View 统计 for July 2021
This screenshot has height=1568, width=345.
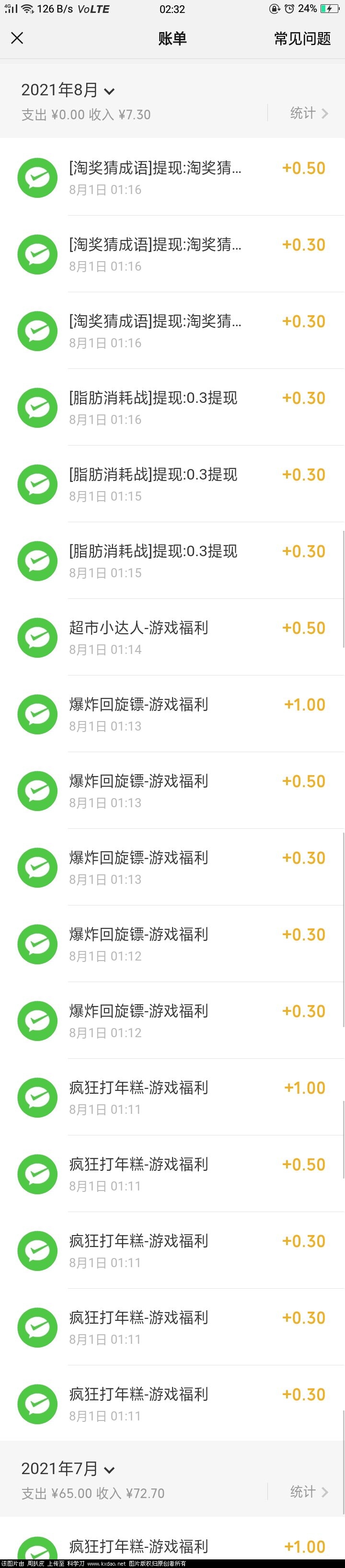tap(309, 1492)
